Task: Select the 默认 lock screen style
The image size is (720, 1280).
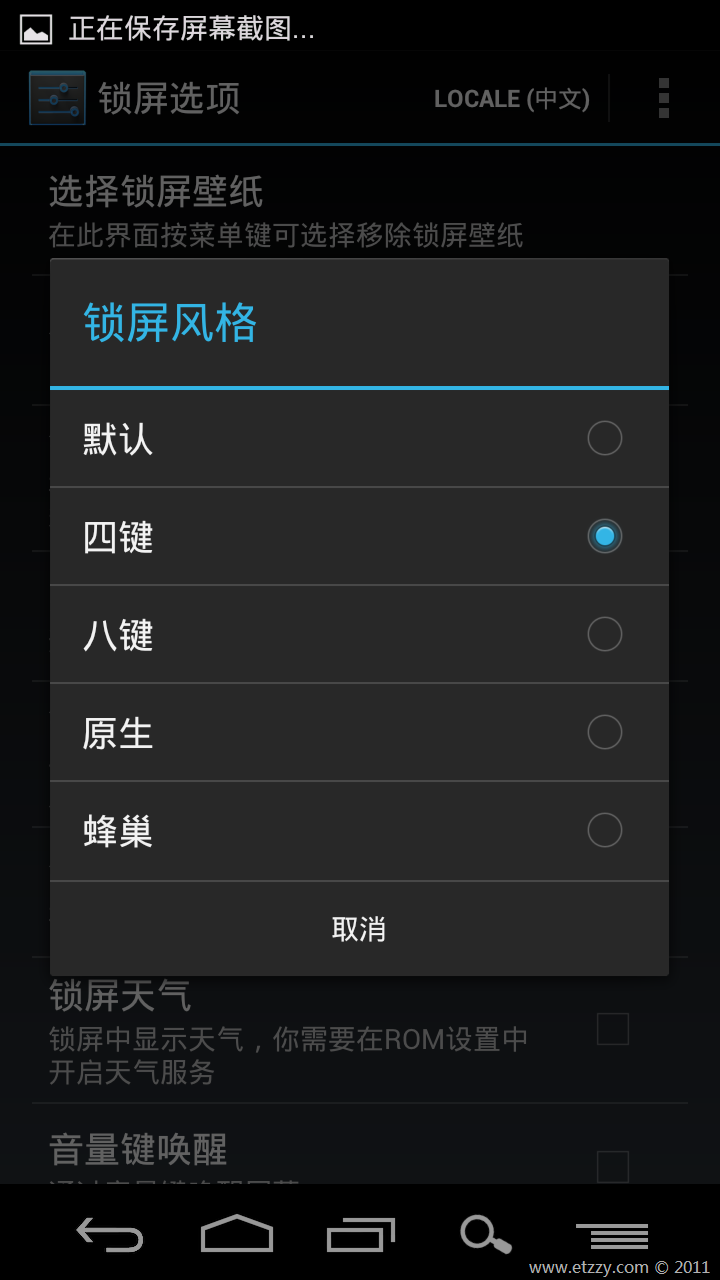Action: 359,438
